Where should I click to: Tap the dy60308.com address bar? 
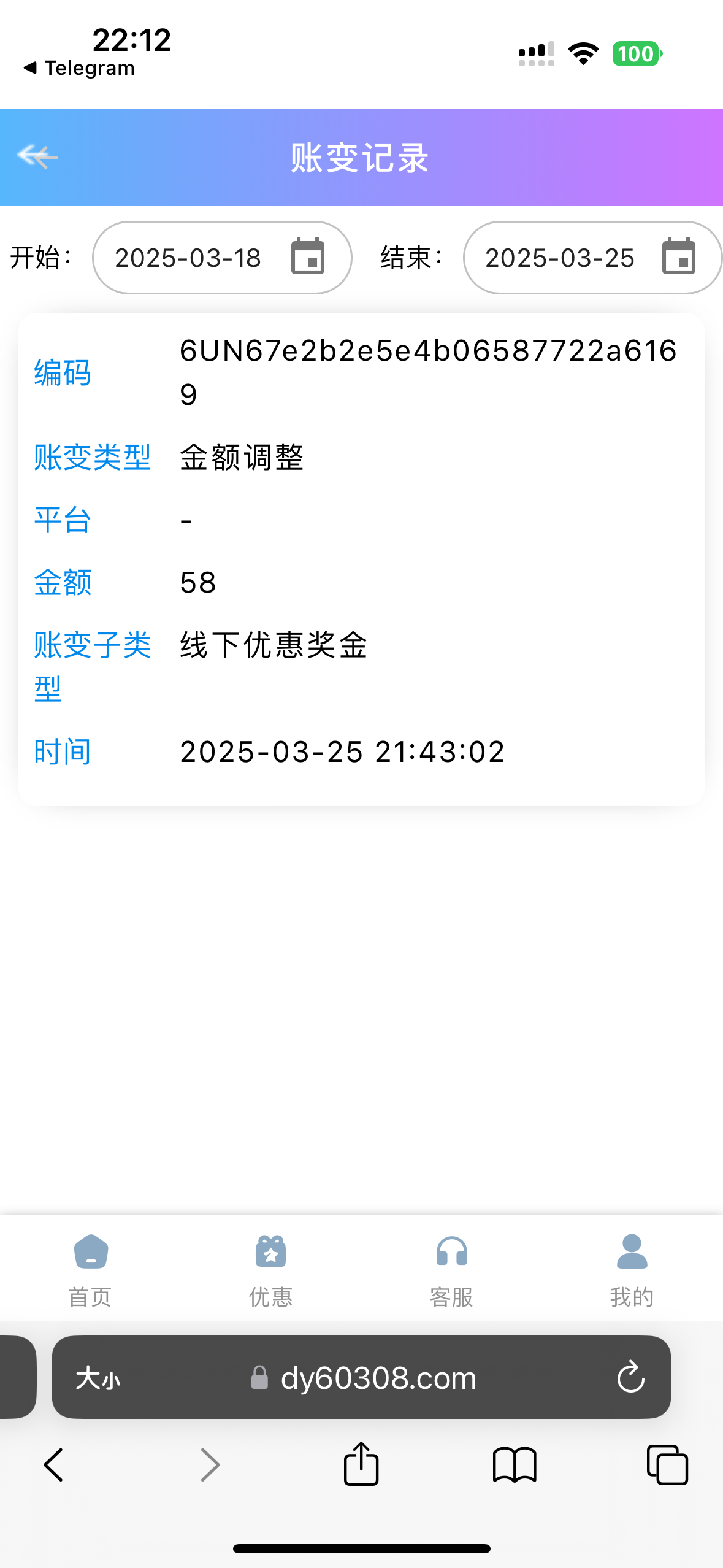pos(362,1377)
